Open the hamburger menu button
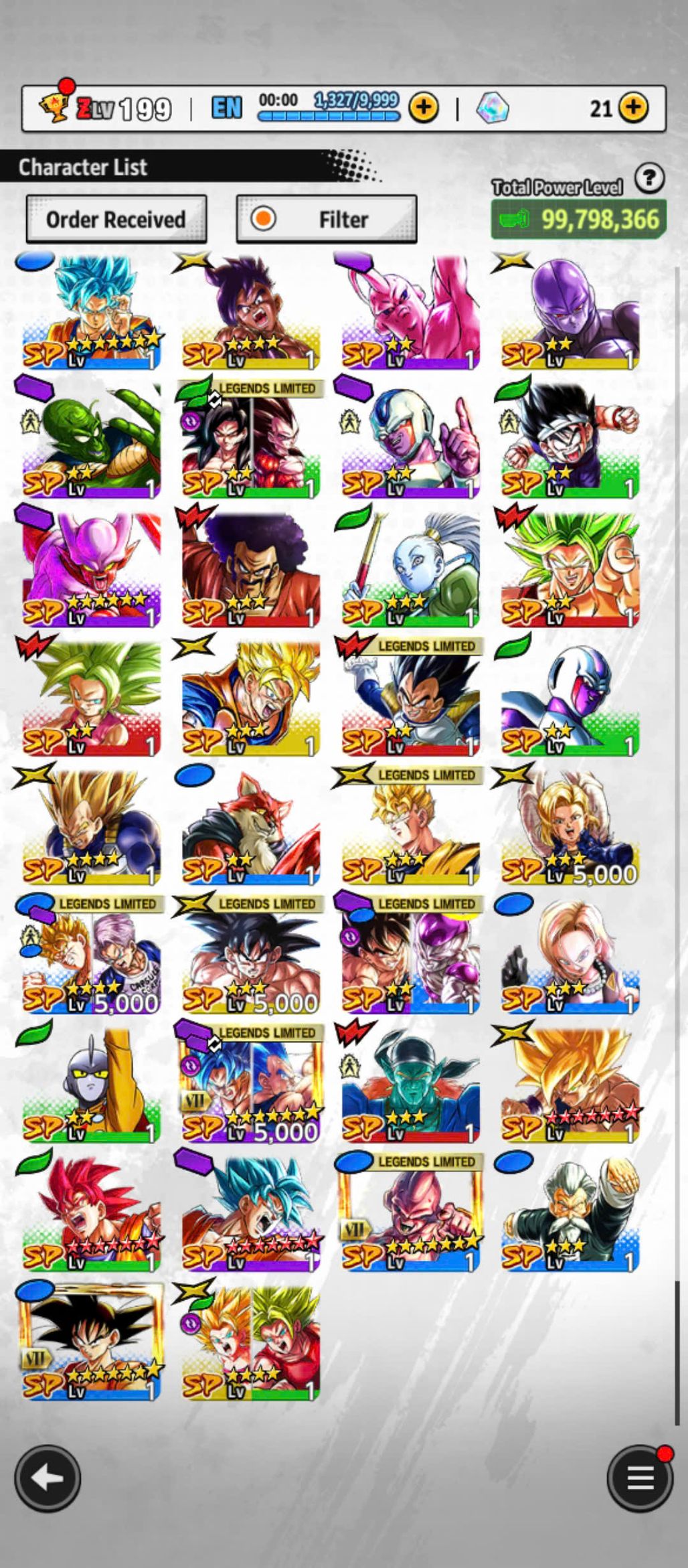Screen dimensions: 688x1568 [x=639, y=1477]
